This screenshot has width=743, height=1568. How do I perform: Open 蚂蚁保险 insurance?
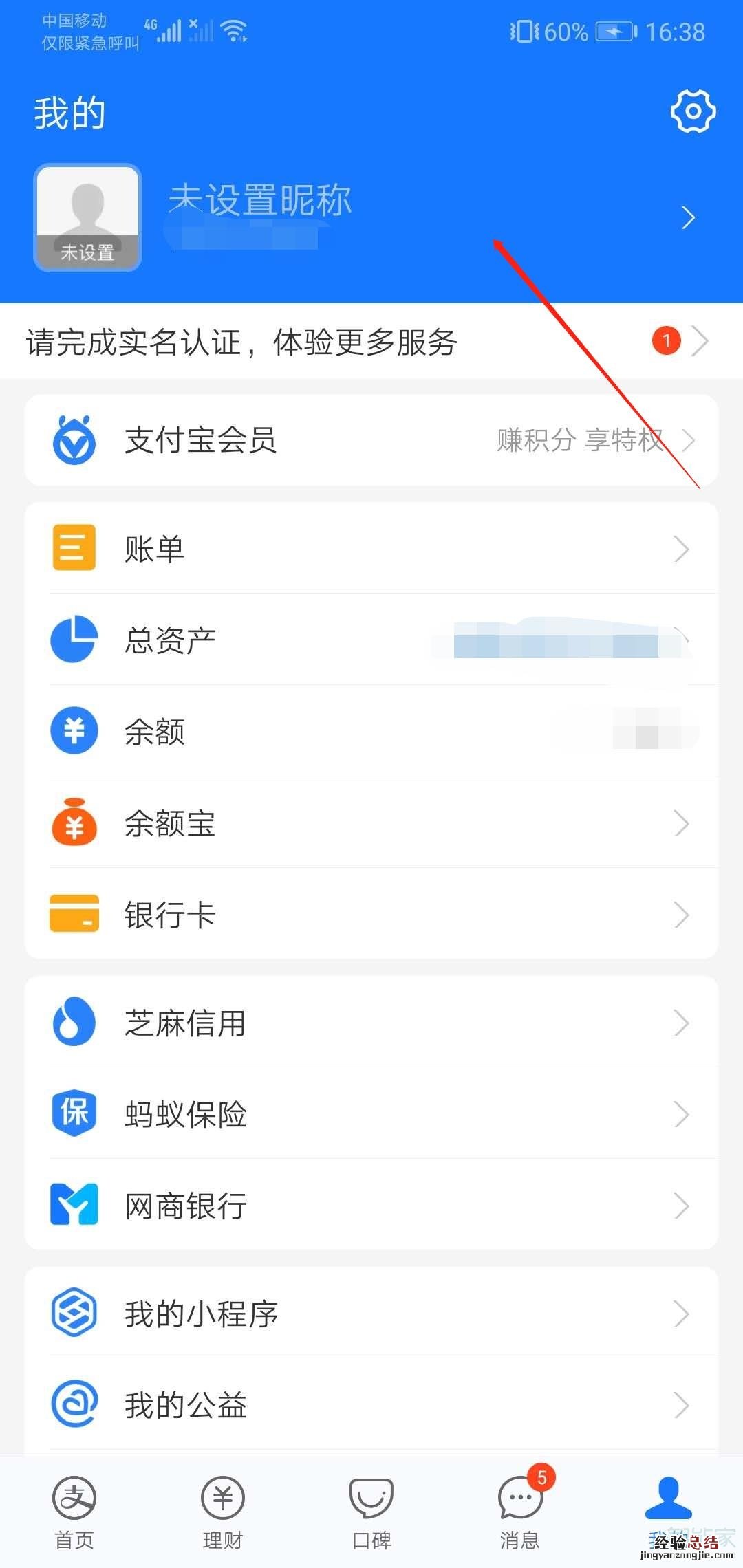pos(371,1114)
